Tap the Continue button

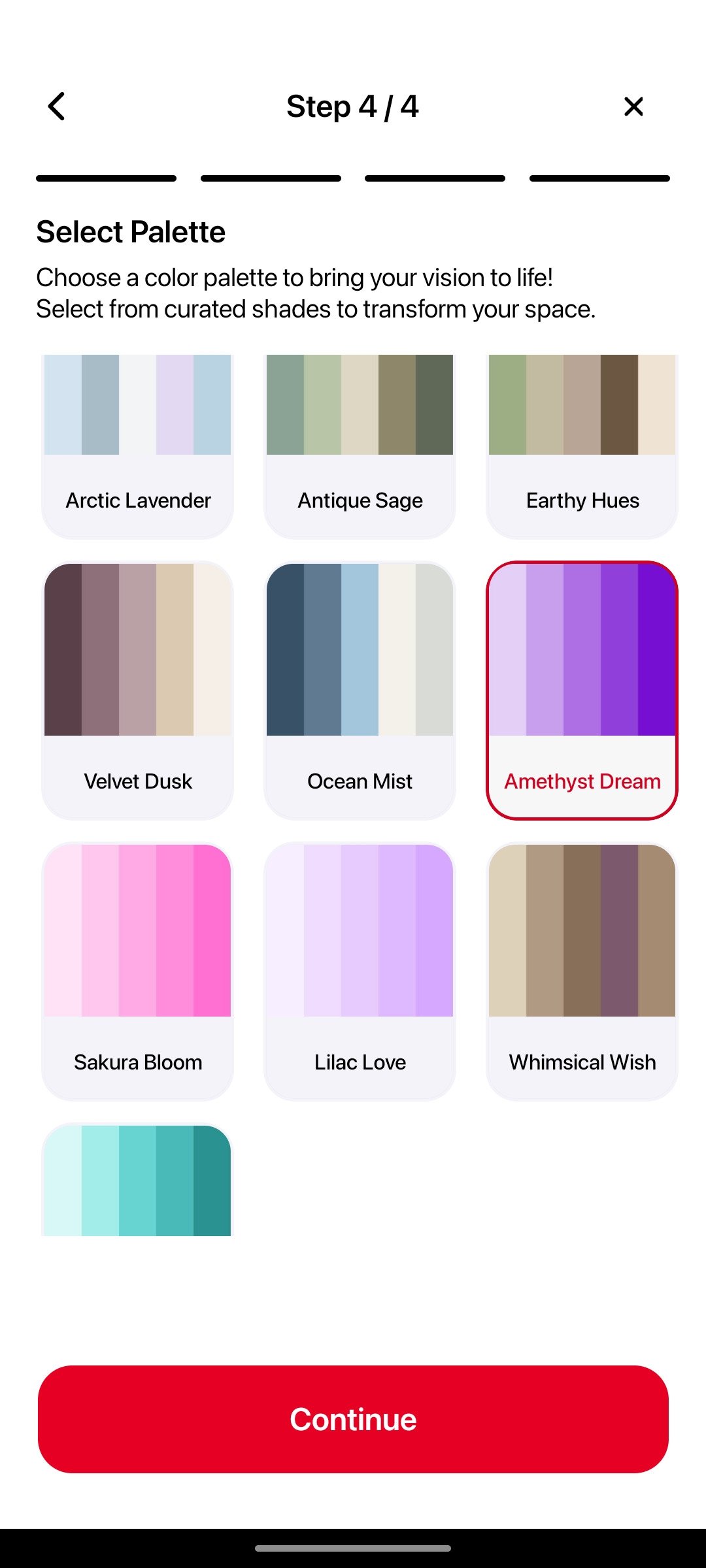click(353, 1419)
